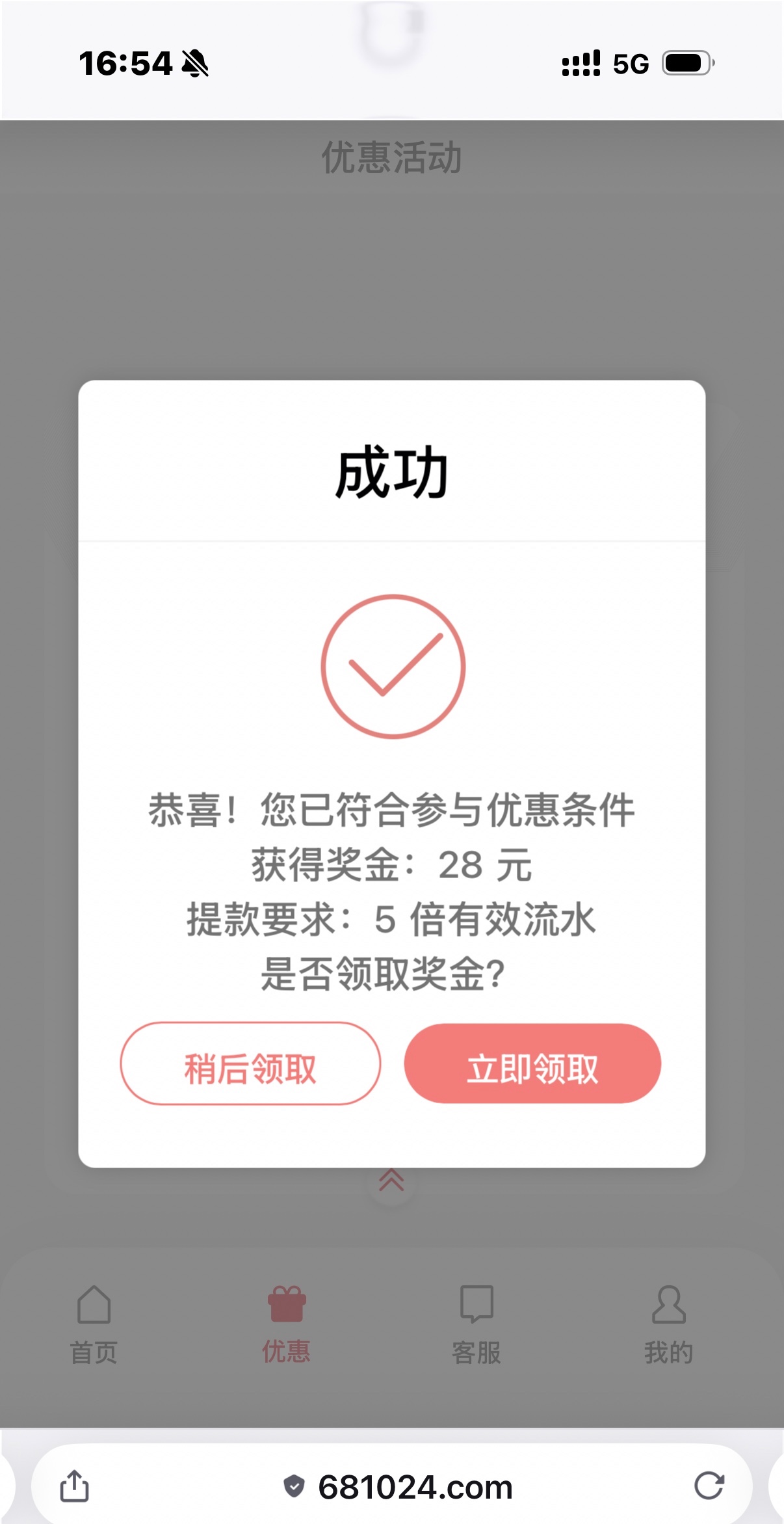Viewport: 784px width, 1524px height.
Task: Tap the double up-arrow icon
Action: click(x=391, y=1181)
